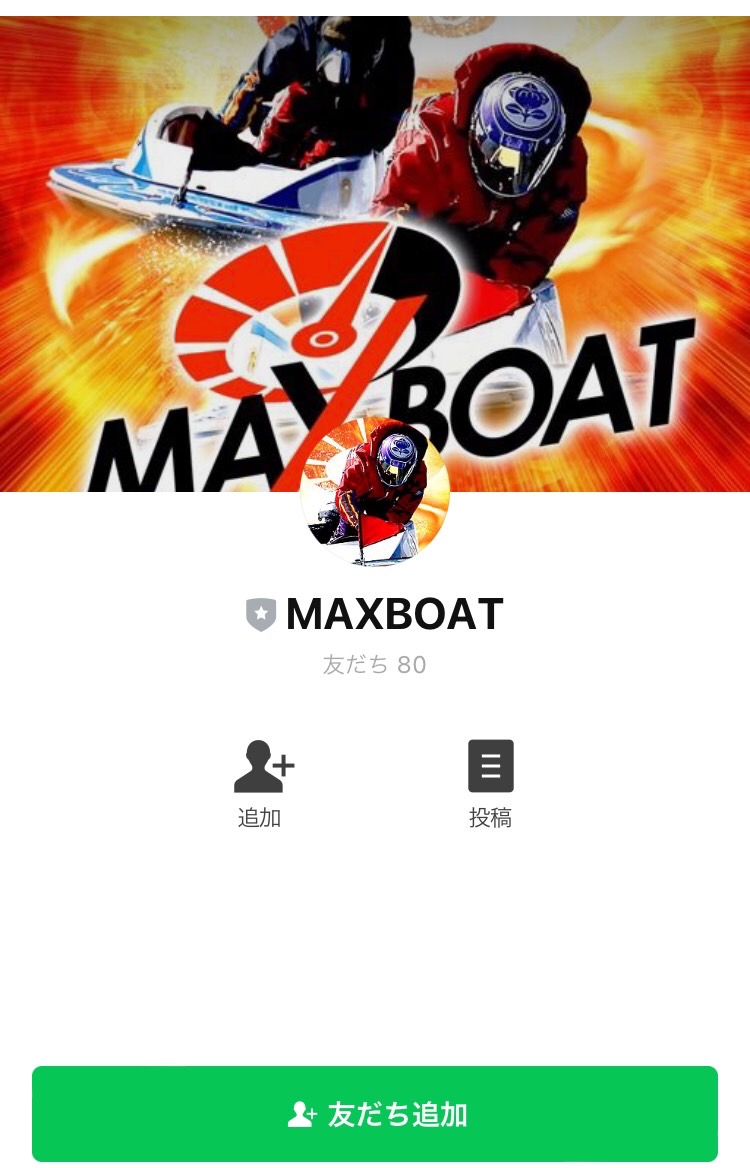This screenshot has height=1168, width=750.
Task: Tap the 追加 add-friend icon
Action: point(262,768)
